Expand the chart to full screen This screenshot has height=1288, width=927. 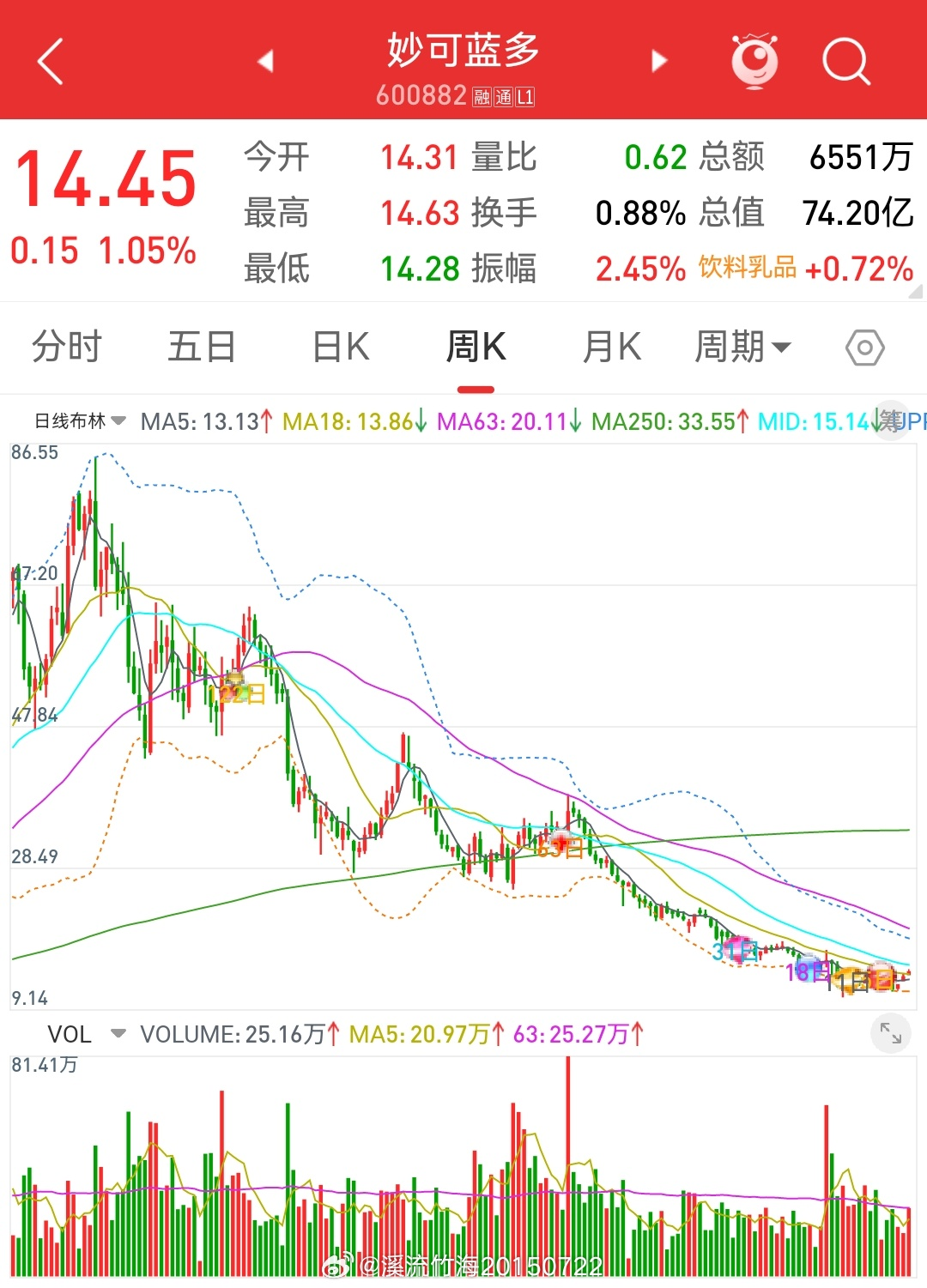[890, 1034]
